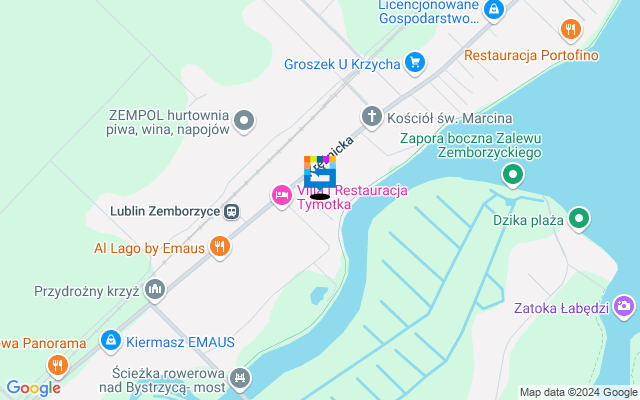Open the Dzika plaża marker
The image size is (640, 400).
click(580, 218)
